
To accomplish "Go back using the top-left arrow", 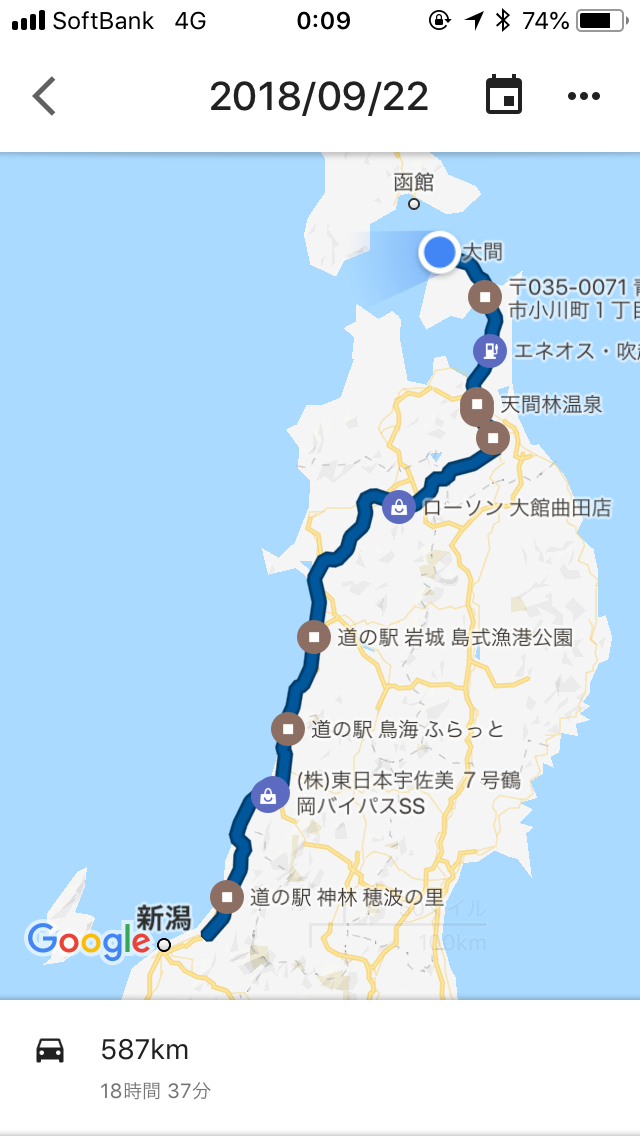I will pyautogui.click(x=44, y=96).
